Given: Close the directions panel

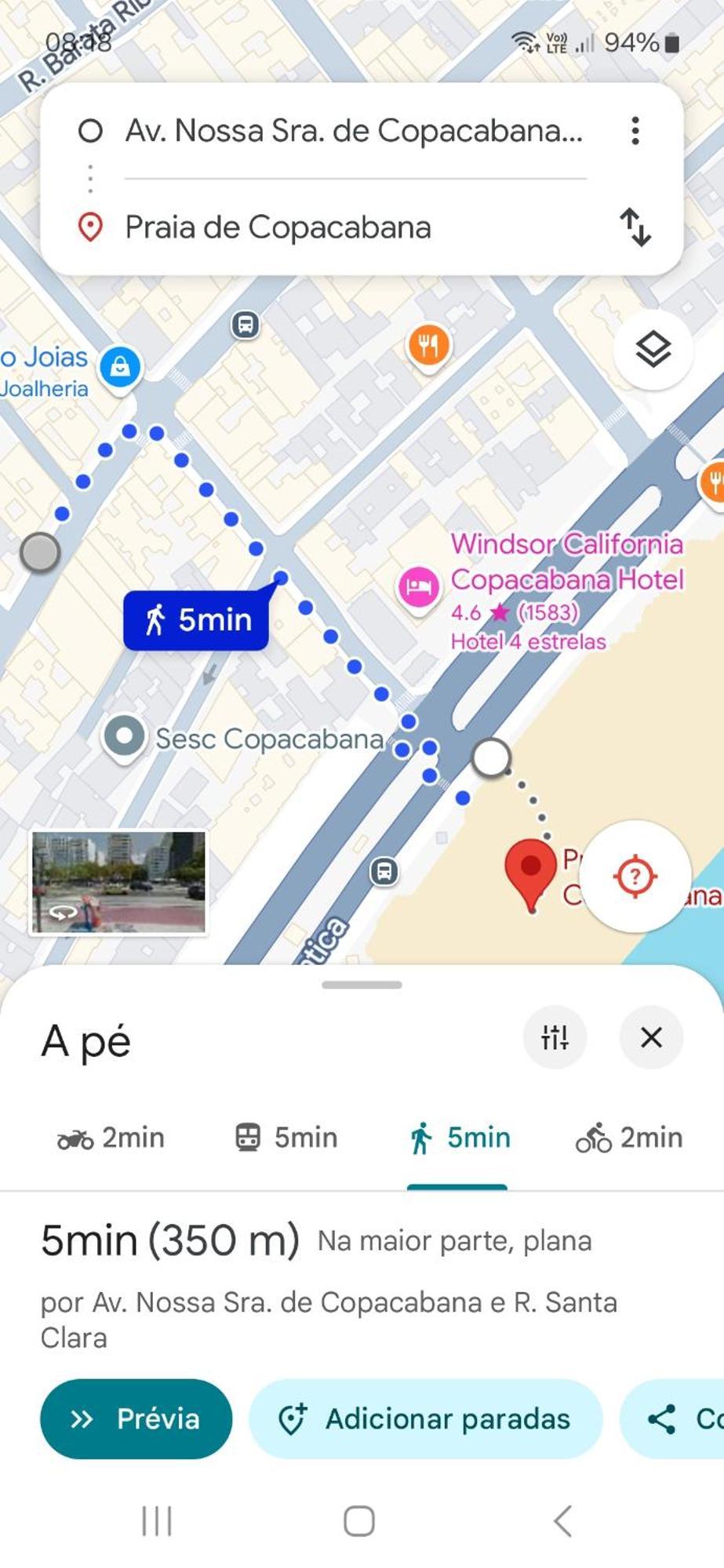Looking at the screenshot, I should (651, 1037).
